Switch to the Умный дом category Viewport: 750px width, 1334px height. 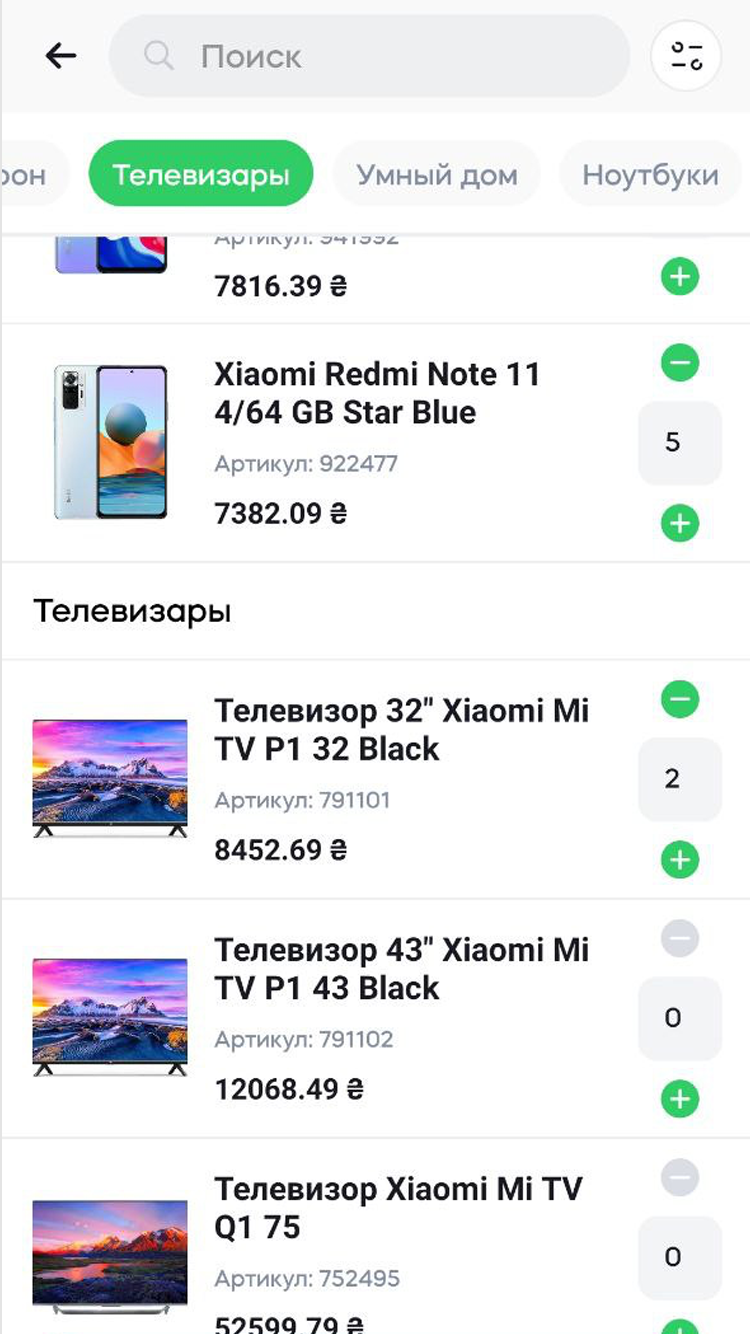click(437, 175)
